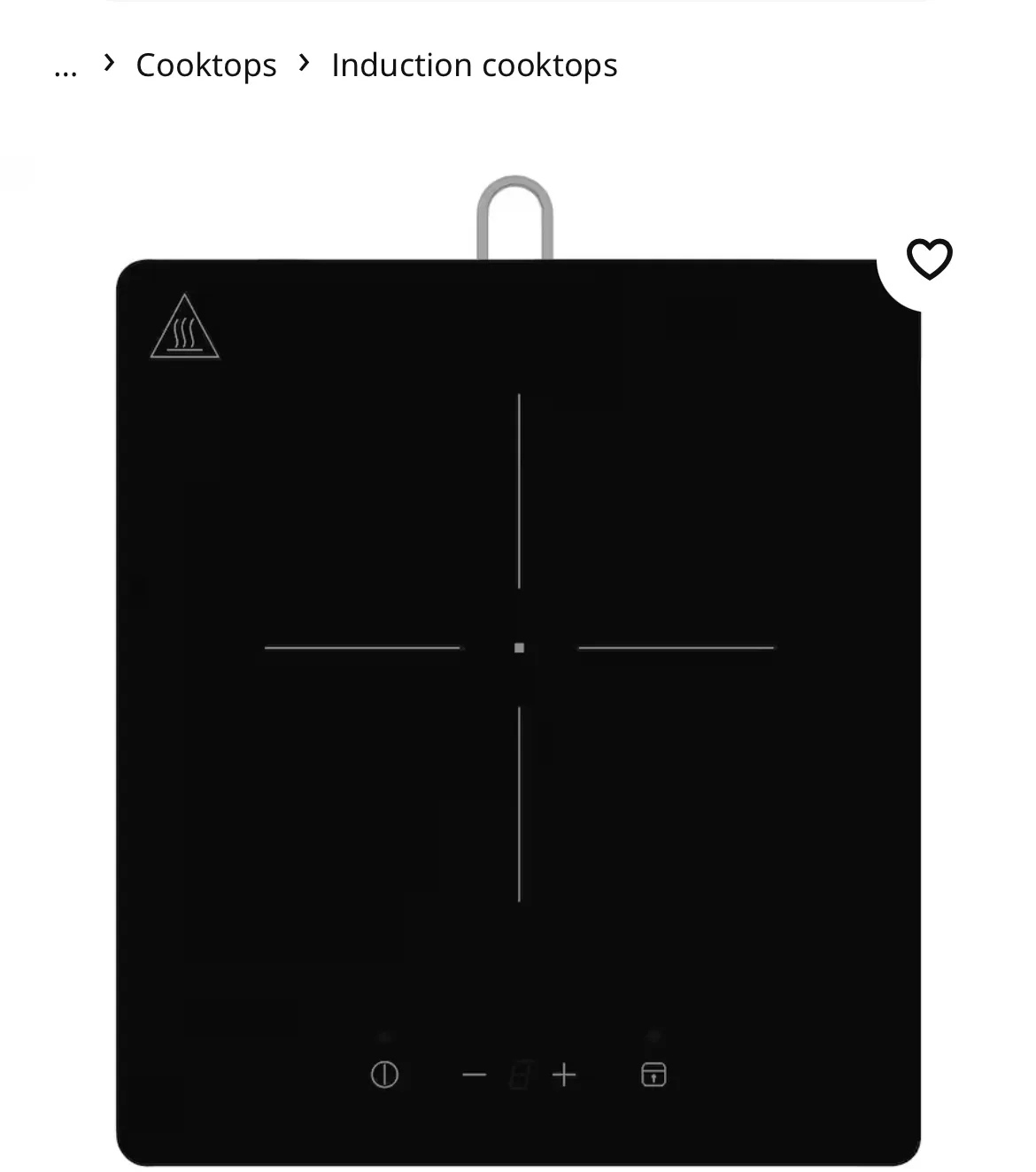Tap the power on/off icon
The image size is (1036, 1172).
pyautogui.click(x=383, y=1075)
